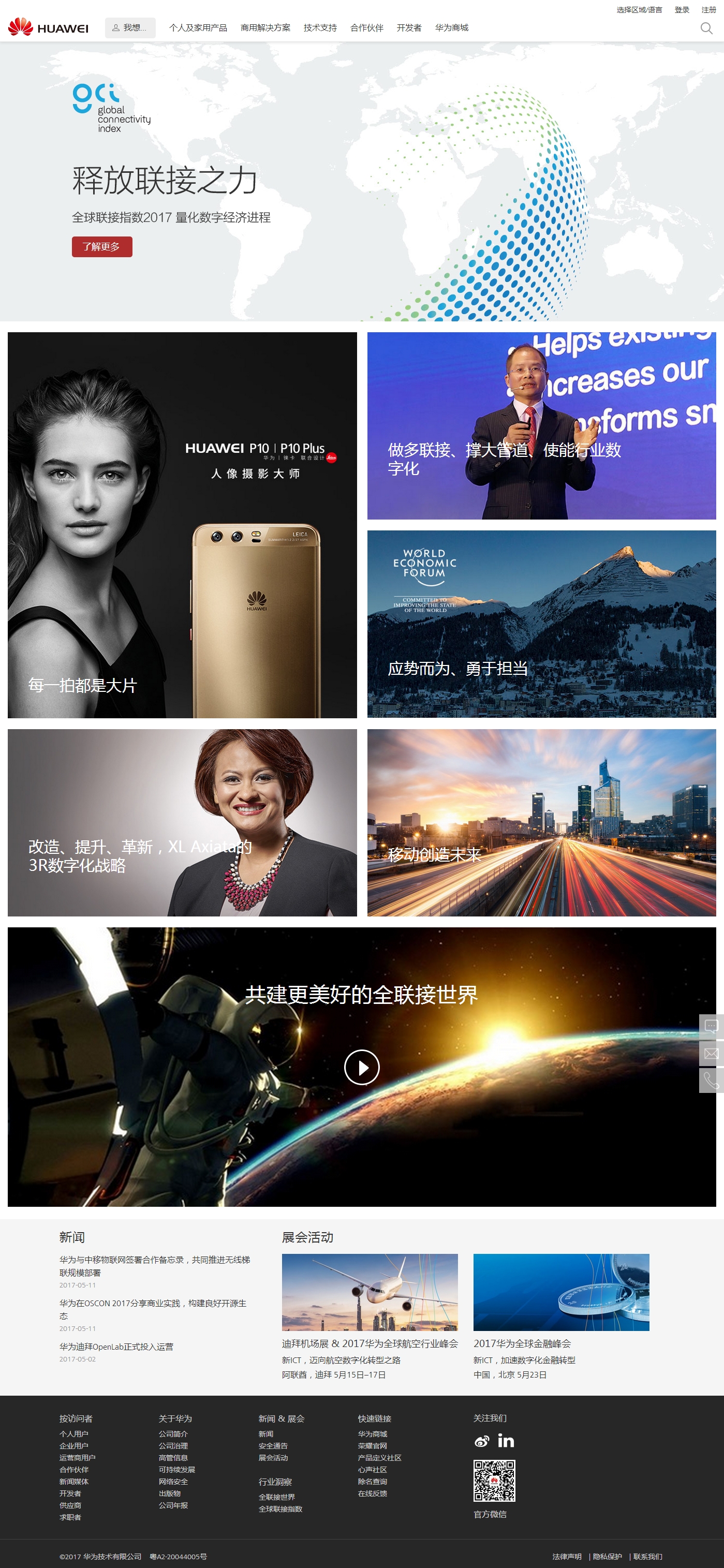Read news 华为迪拜OpenLab正式投入运营
This screenshot has width=724, height=1568.
coord(116,1347)
